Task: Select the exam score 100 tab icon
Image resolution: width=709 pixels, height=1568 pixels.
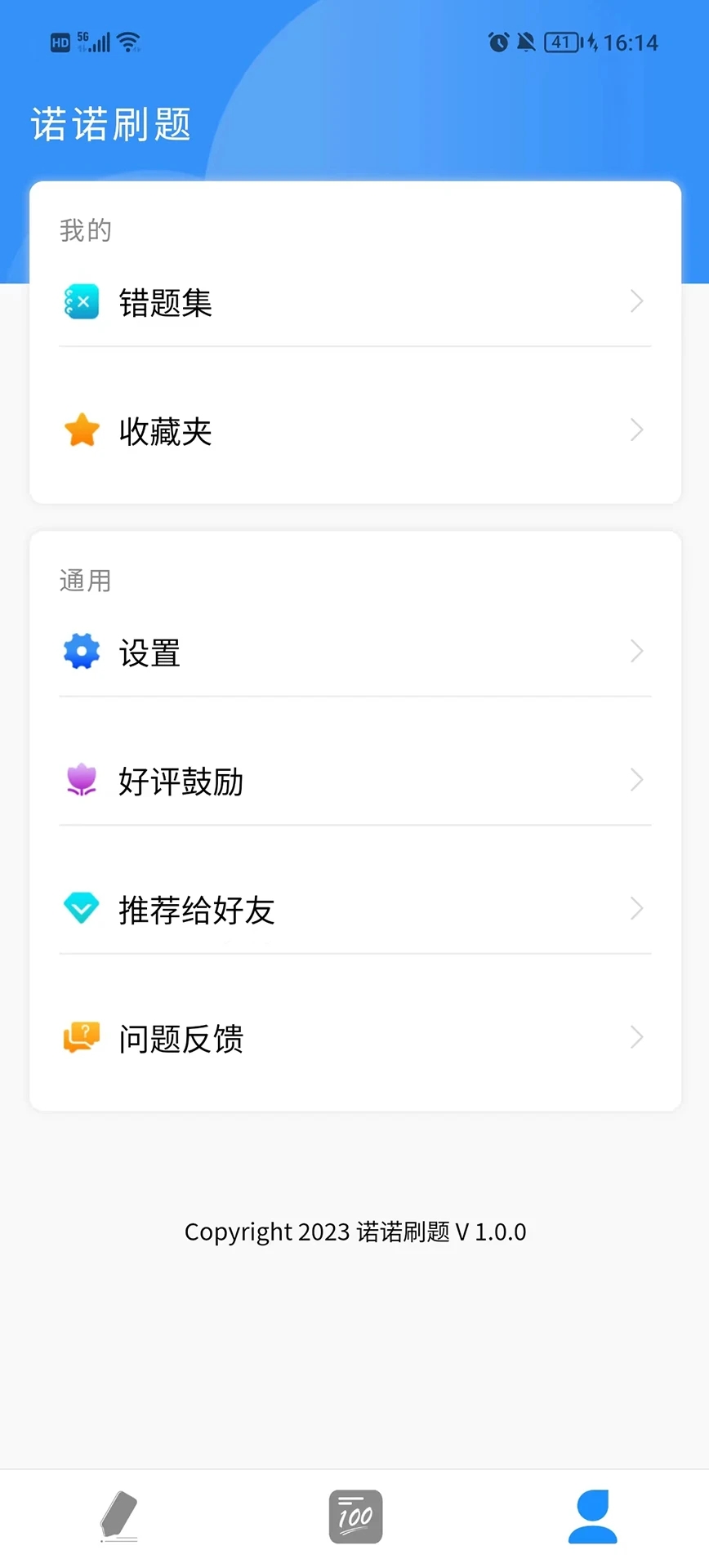Action: pos(354,1517)
